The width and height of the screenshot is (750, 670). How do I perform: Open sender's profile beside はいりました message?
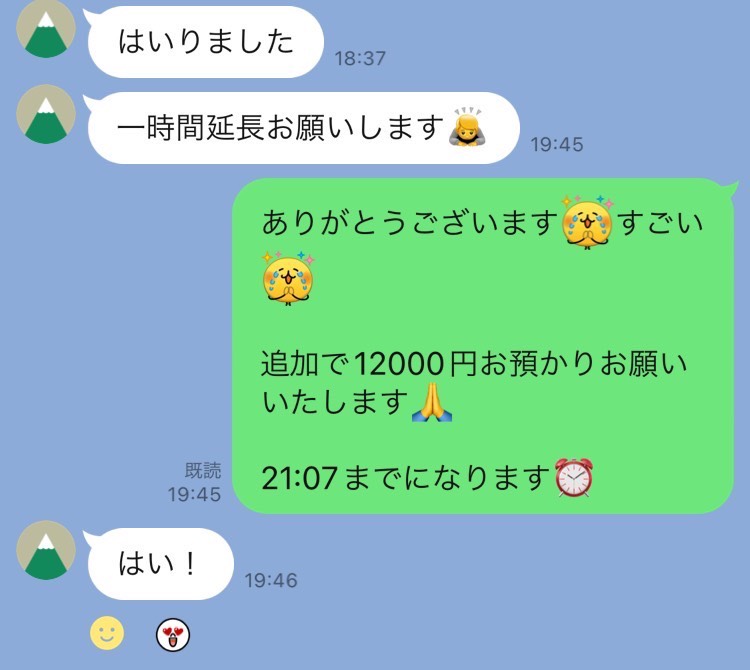tap(46, 29)
